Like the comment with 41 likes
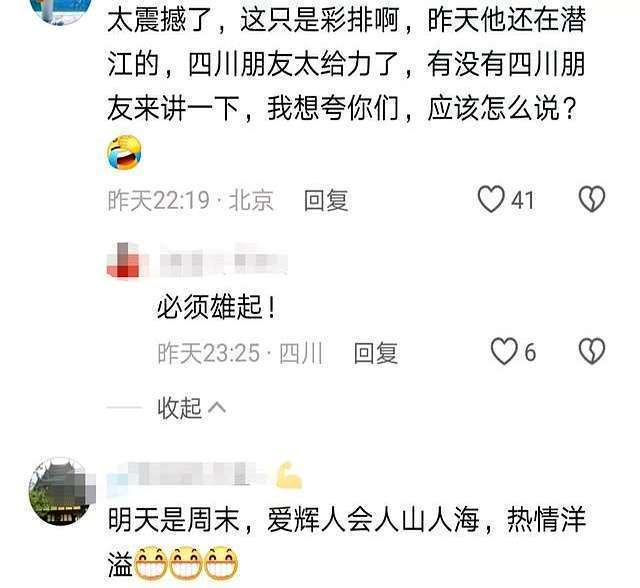 [x=491, y=200]
